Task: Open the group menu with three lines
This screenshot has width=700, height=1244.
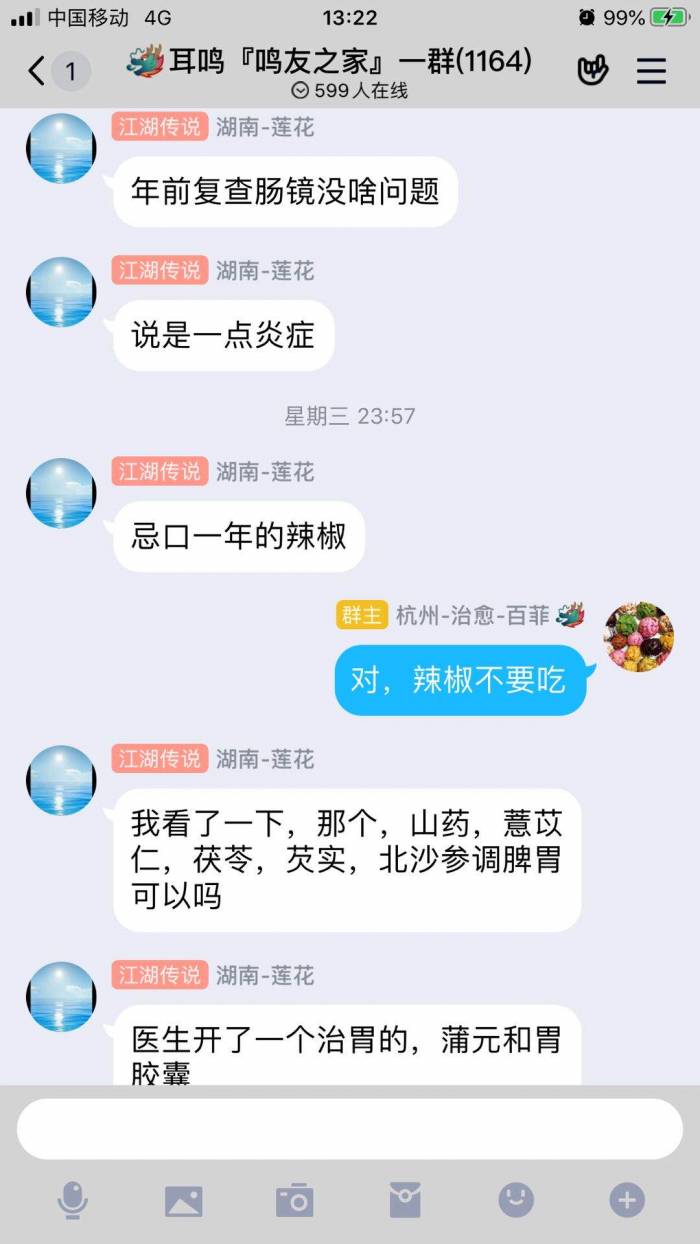Action: click(x=651, y=71)
